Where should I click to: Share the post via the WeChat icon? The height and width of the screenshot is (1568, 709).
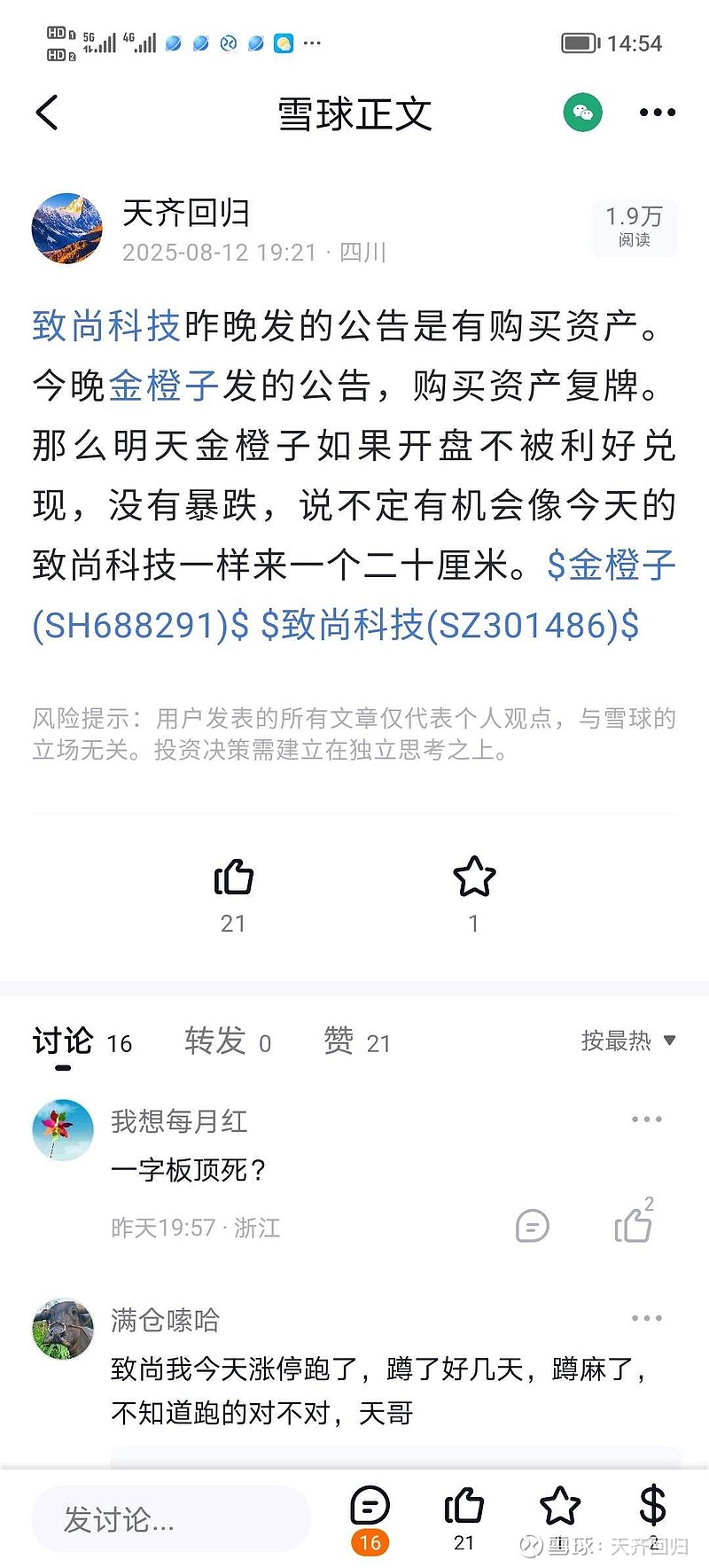click(582, 113)
